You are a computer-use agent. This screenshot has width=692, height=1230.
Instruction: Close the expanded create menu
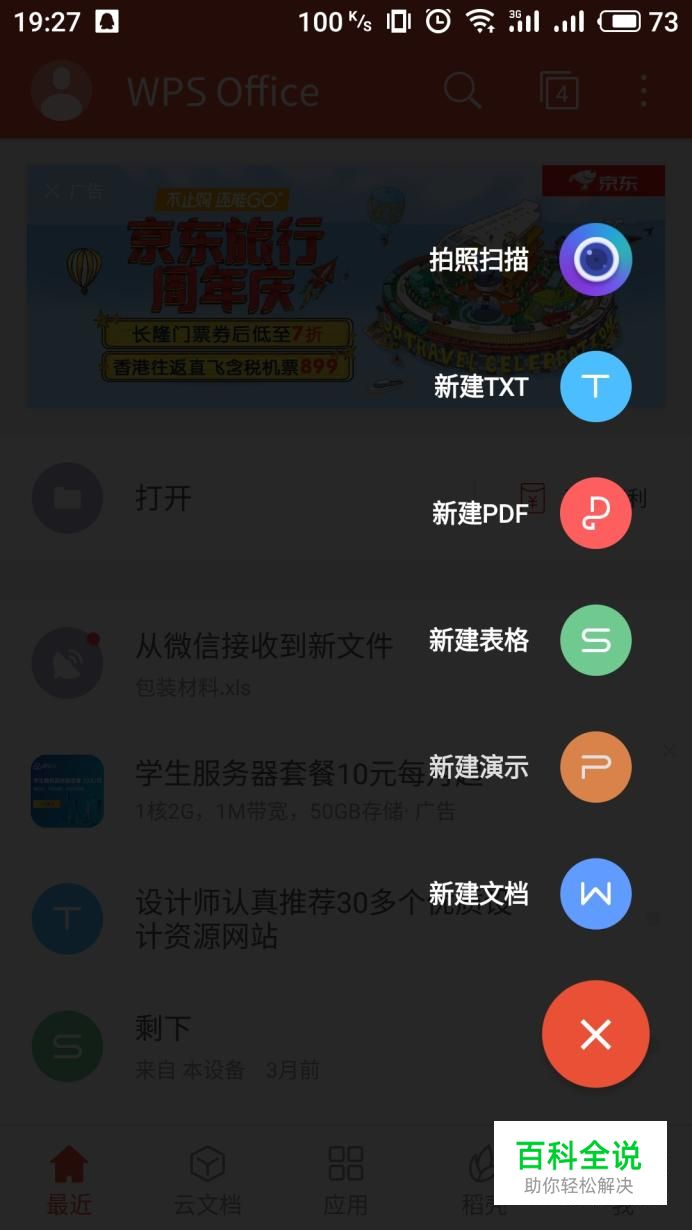[x=595, y=1034]
